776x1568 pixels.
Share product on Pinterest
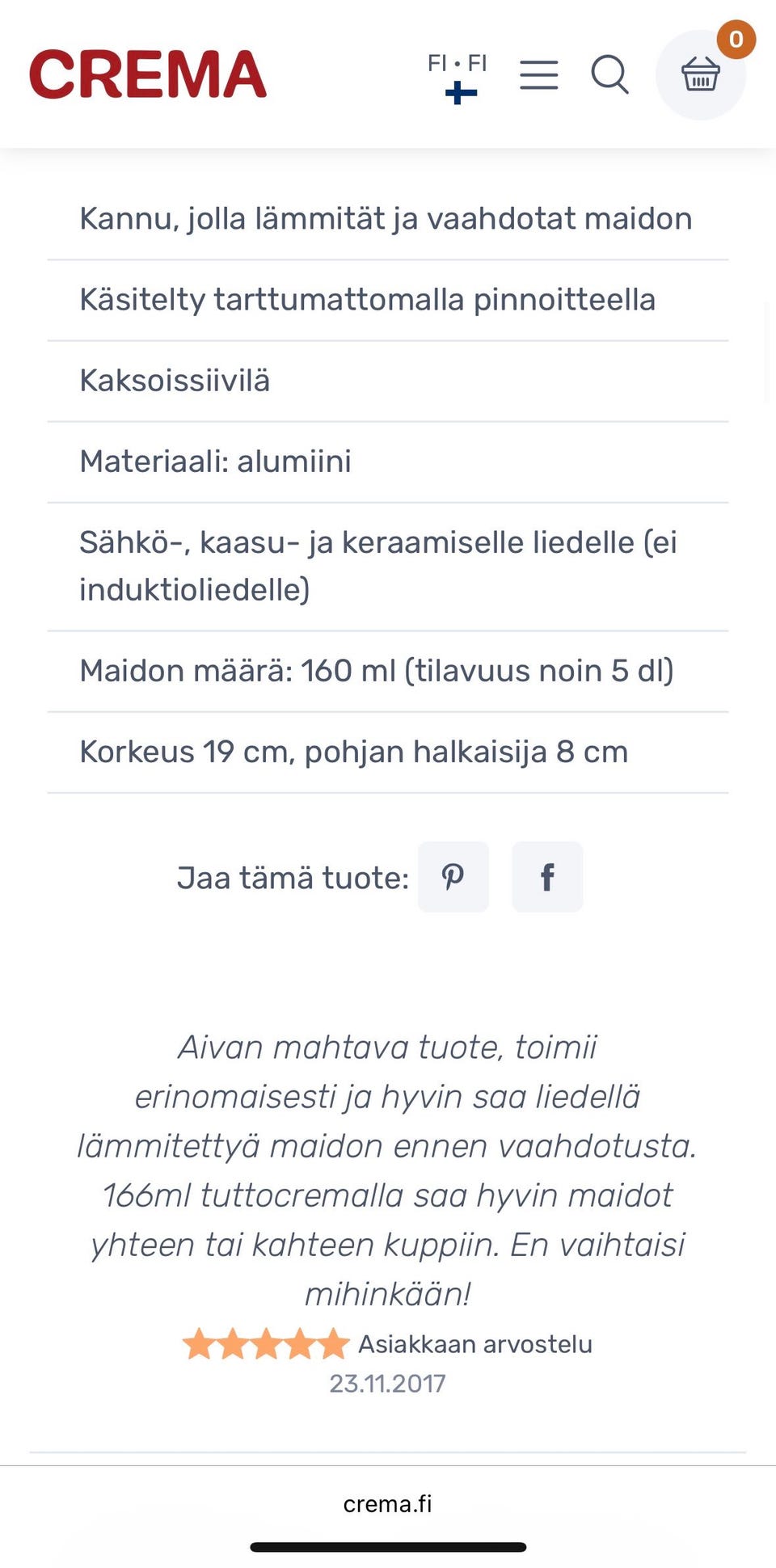pyautogui.click(x=453, y=877)
